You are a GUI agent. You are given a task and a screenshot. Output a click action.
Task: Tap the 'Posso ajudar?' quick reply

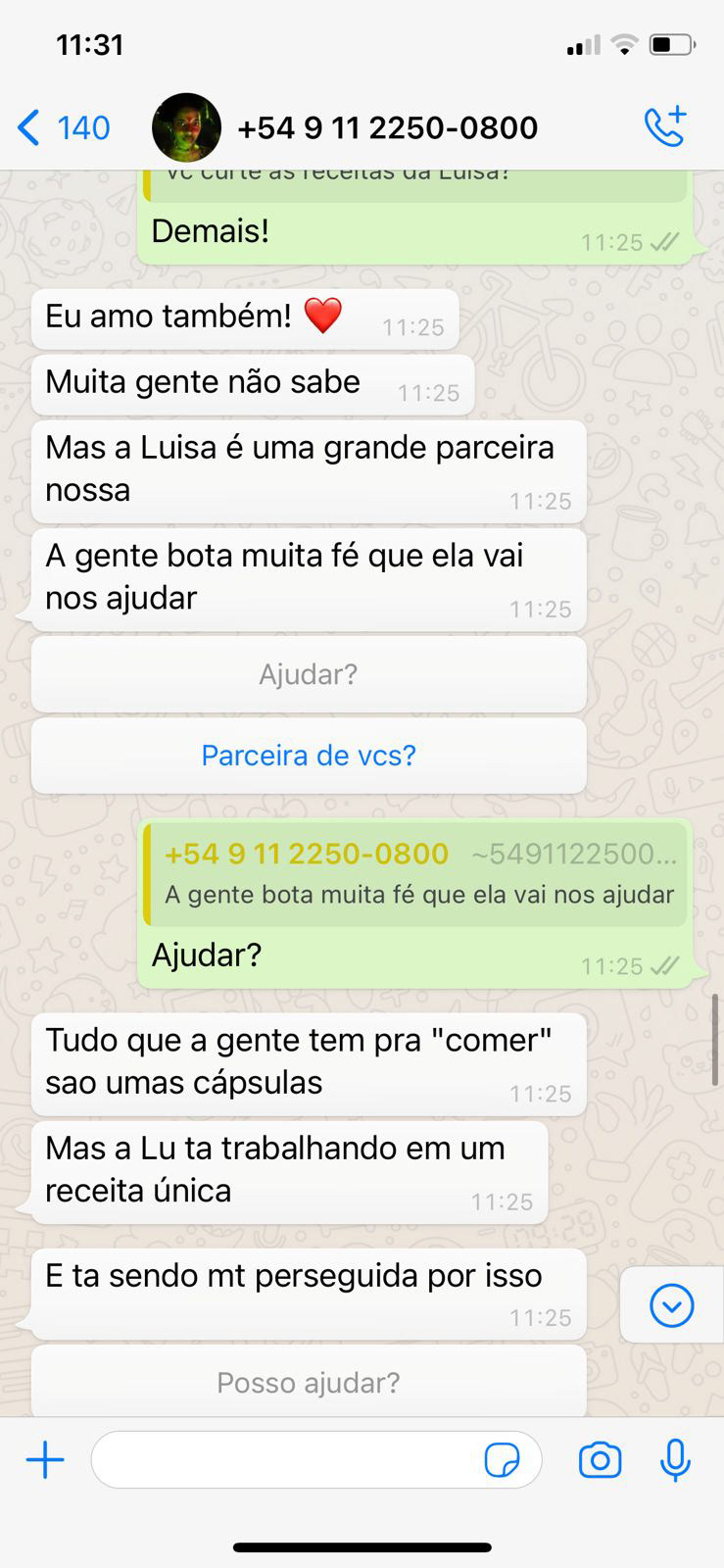[x=309, y=1382]
